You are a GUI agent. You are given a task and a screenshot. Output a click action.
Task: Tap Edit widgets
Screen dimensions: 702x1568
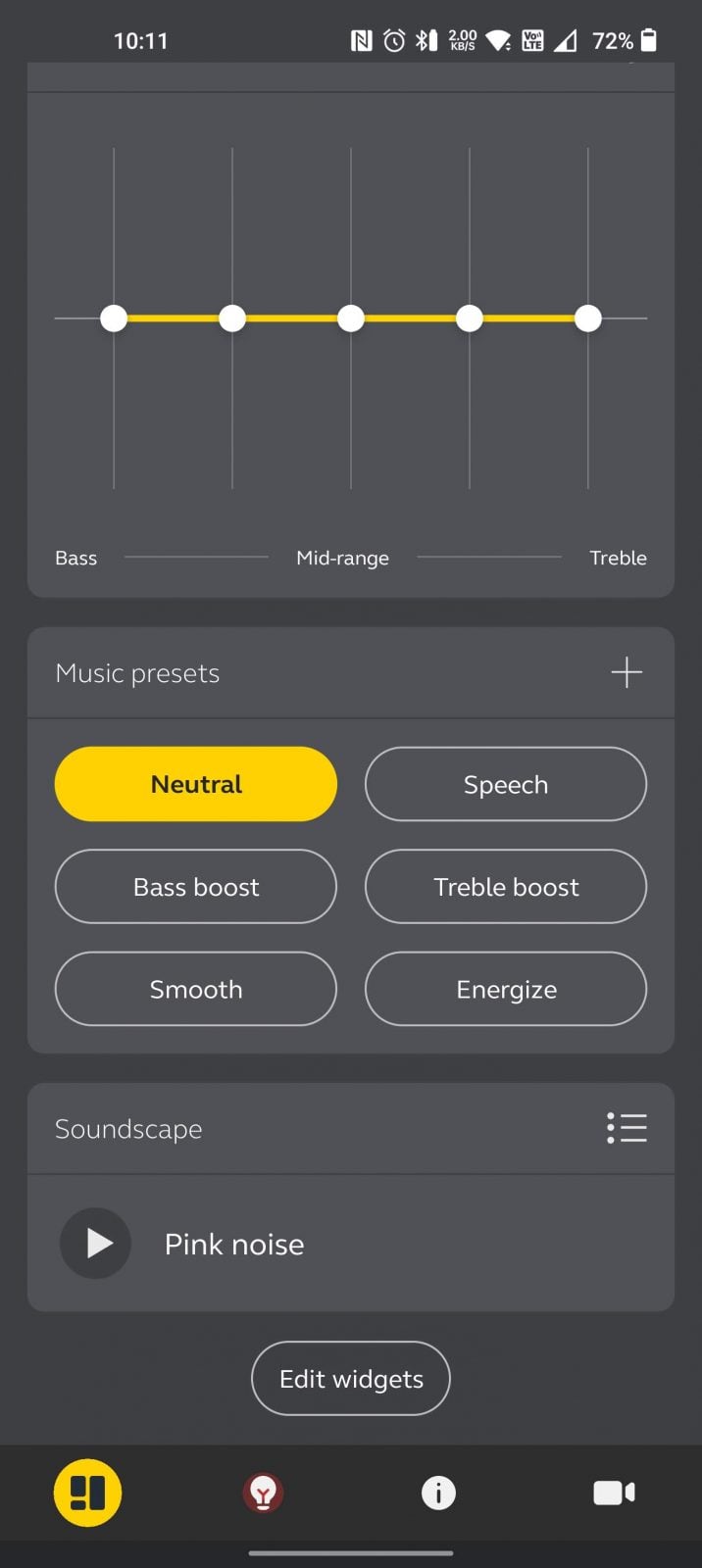click(x=351, y=1379)
